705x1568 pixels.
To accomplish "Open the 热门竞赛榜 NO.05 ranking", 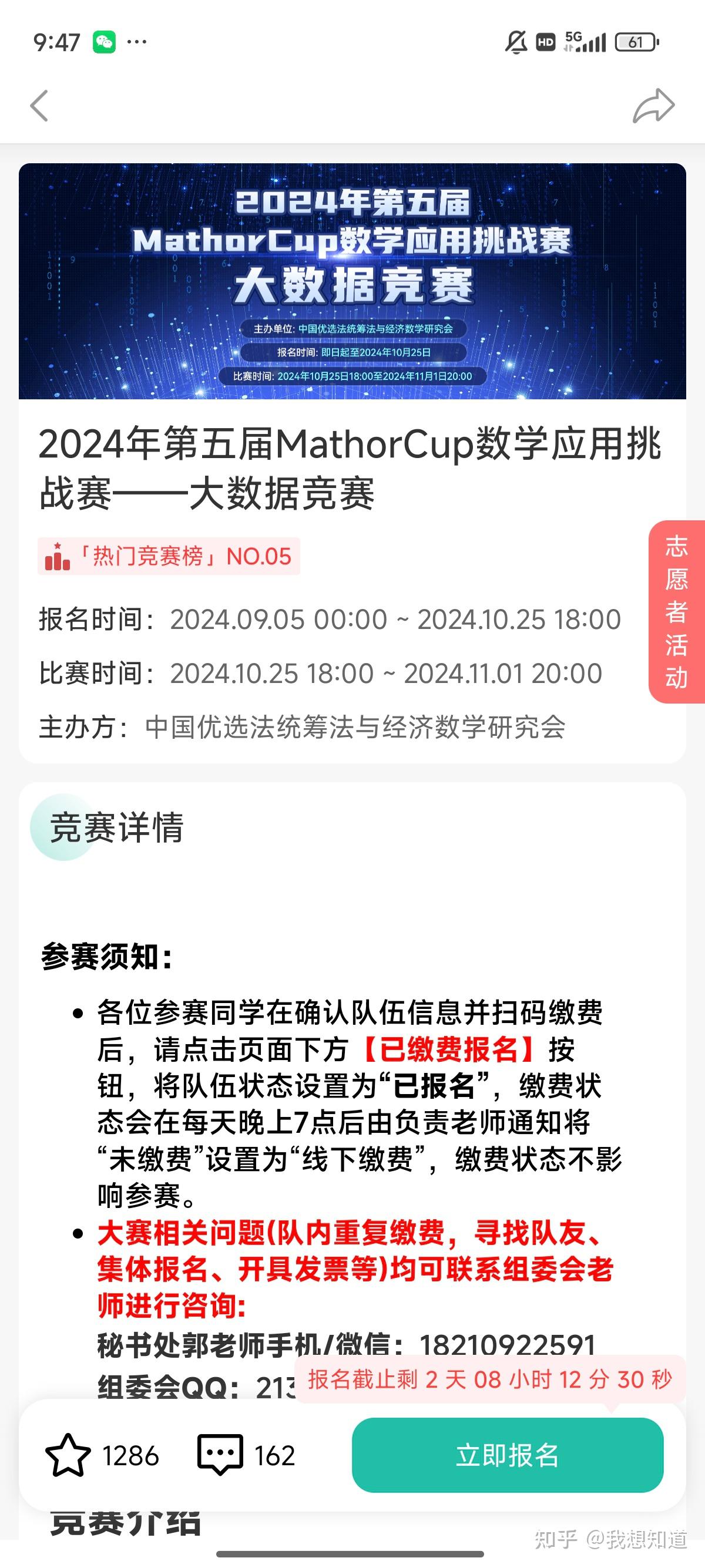I will coord(169,556).
